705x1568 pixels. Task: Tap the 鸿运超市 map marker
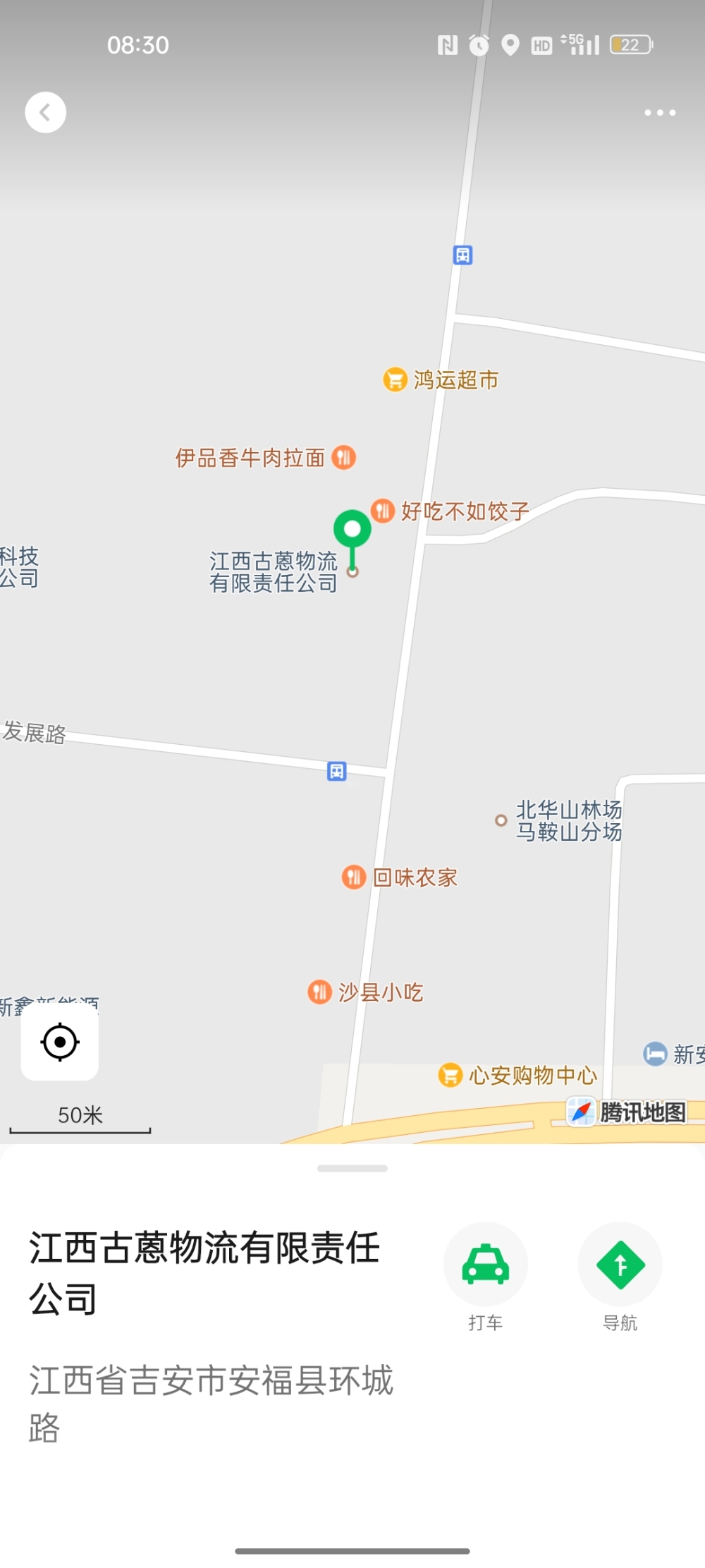[395, 379]
